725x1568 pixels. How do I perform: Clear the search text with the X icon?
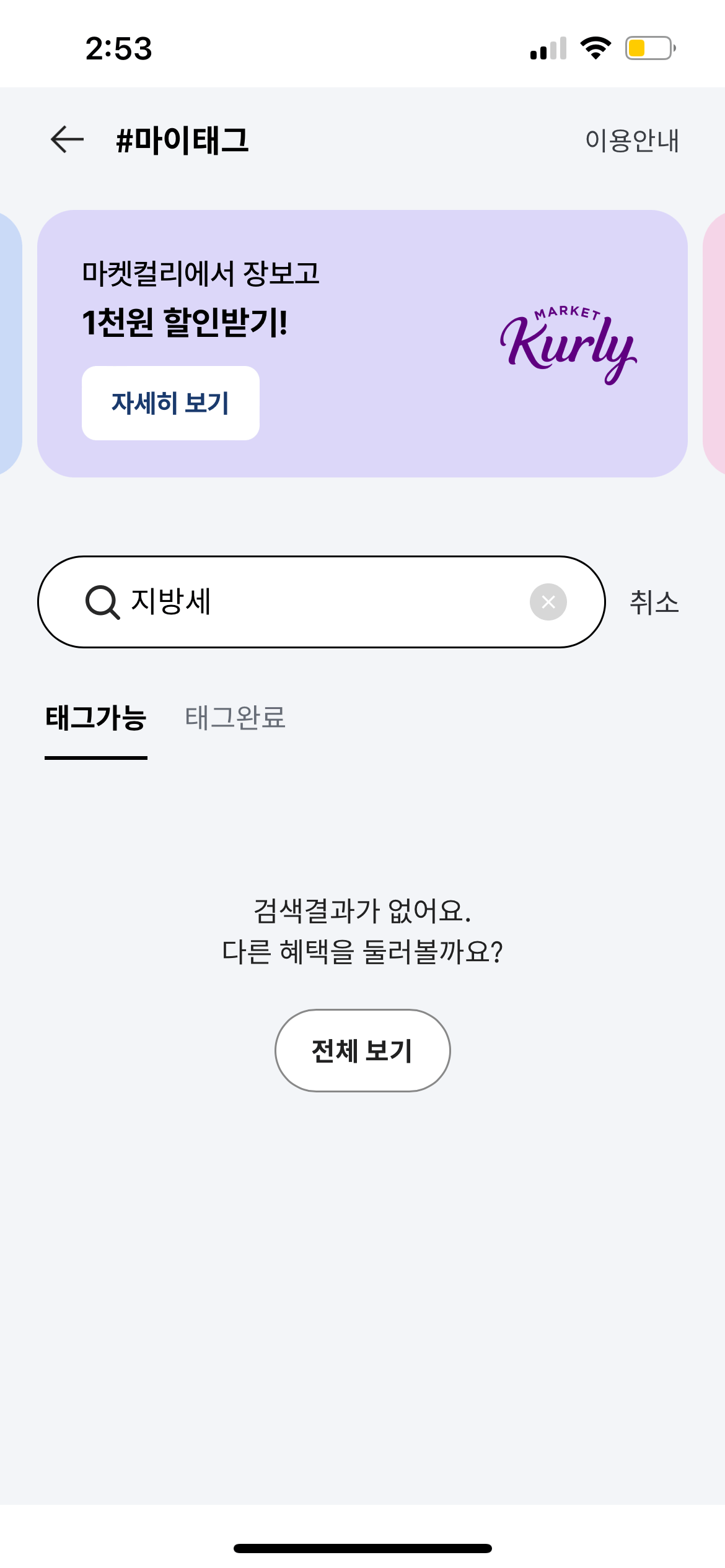[548, 601]
